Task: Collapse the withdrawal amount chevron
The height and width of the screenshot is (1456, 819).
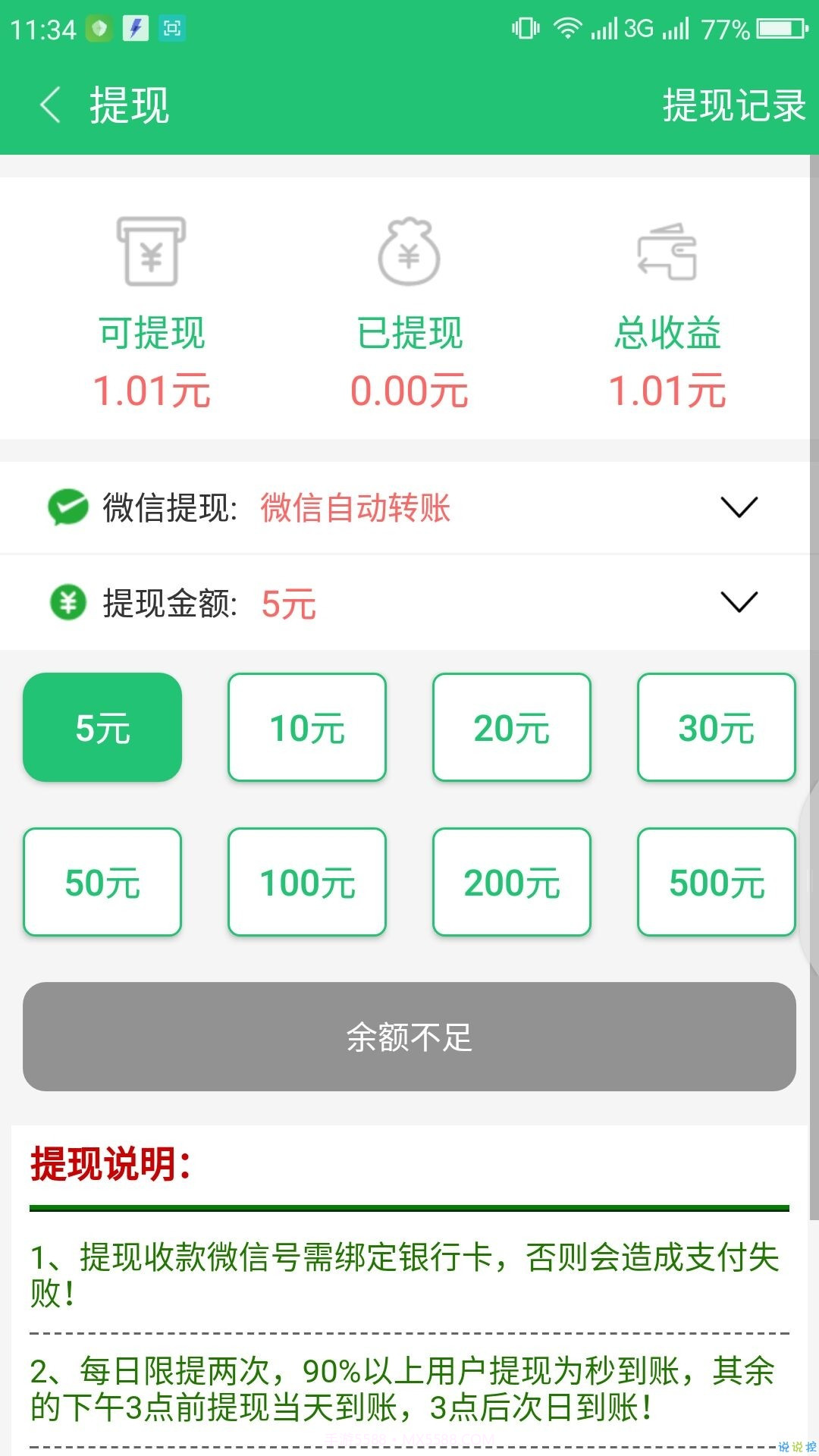Action: [x=739, y=603]
